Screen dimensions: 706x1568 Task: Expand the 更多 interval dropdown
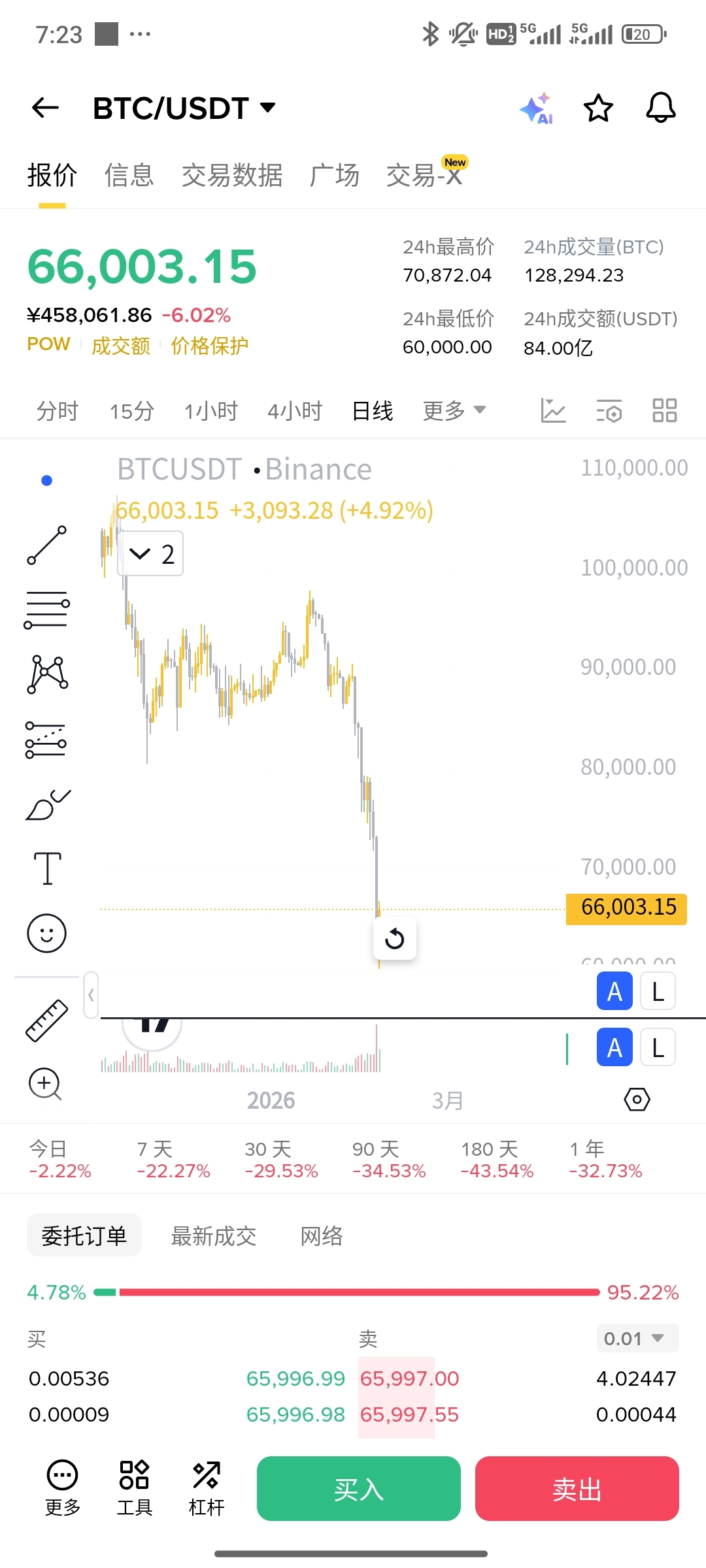[454, 411]
